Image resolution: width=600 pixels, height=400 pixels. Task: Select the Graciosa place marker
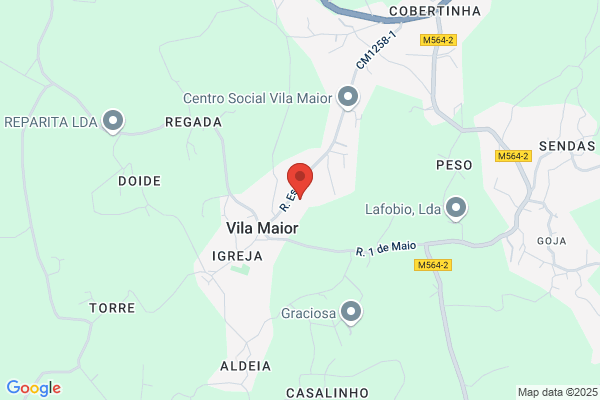(x=350, y=313)
